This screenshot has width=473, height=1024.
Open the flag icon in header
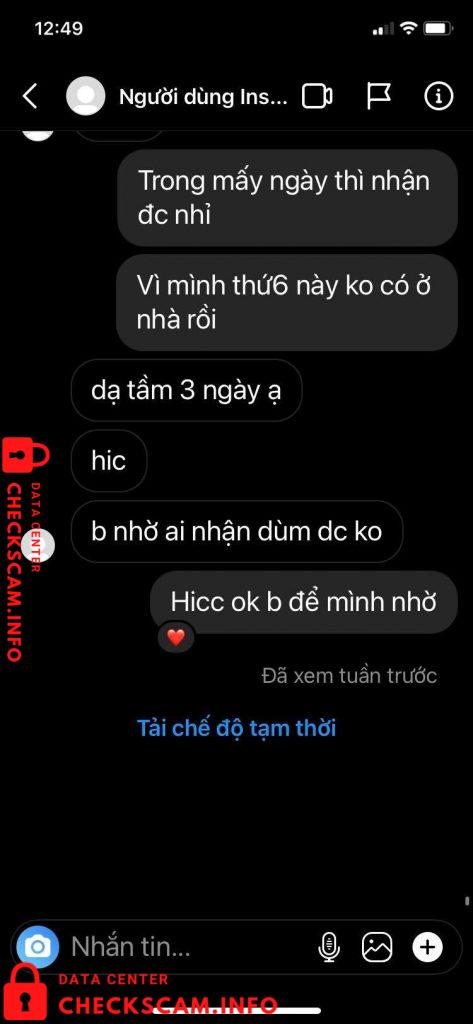point(378,97)
